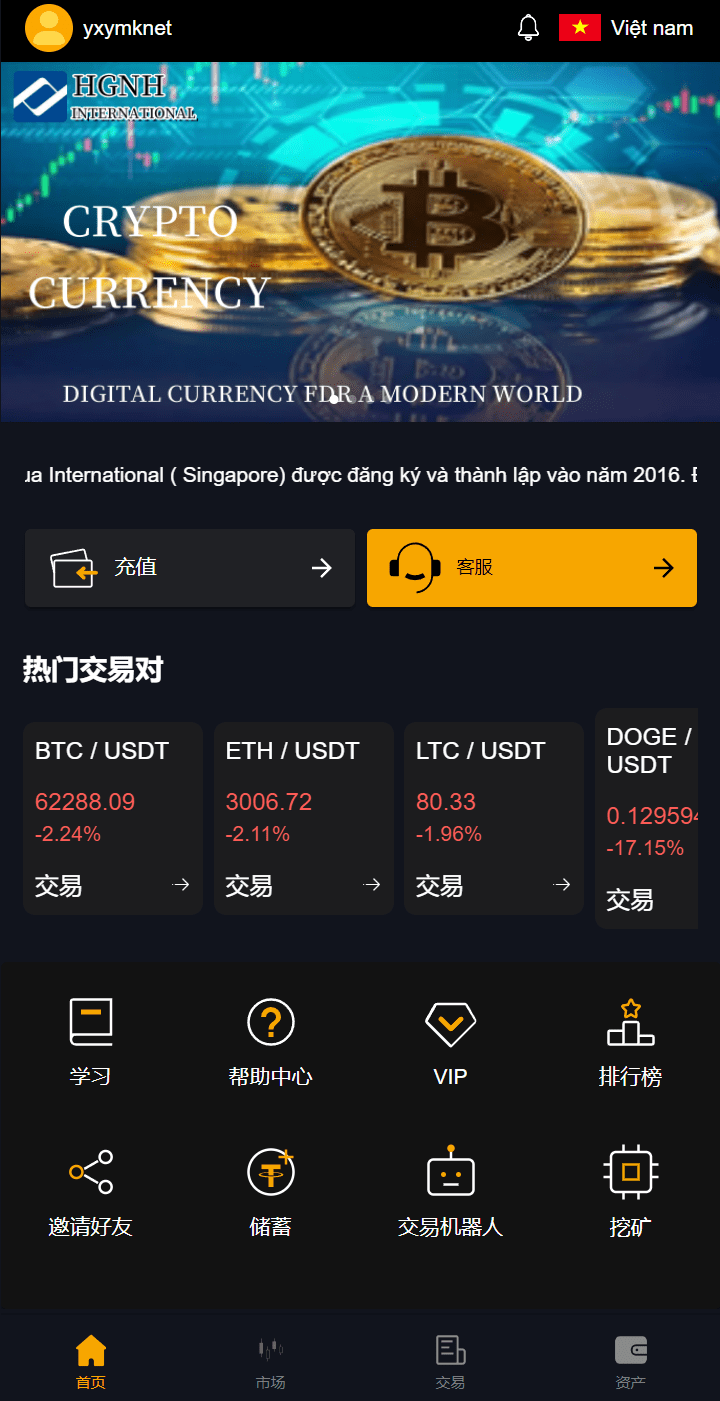Open the notifications bell
The width and height of the screenshot is (720, 1401).
click(528, 28)
